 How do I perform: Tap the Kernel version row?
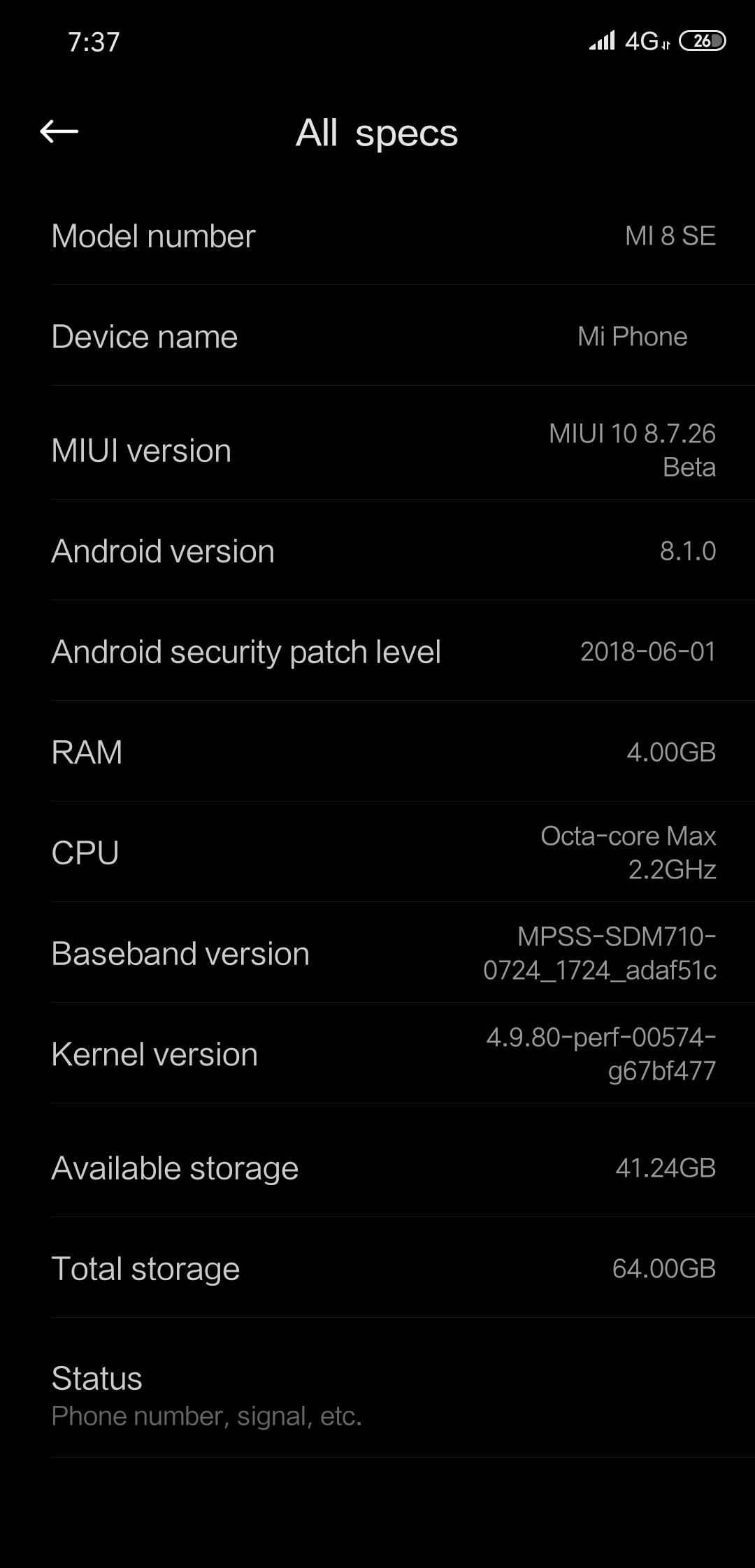tap(377, 1054)
